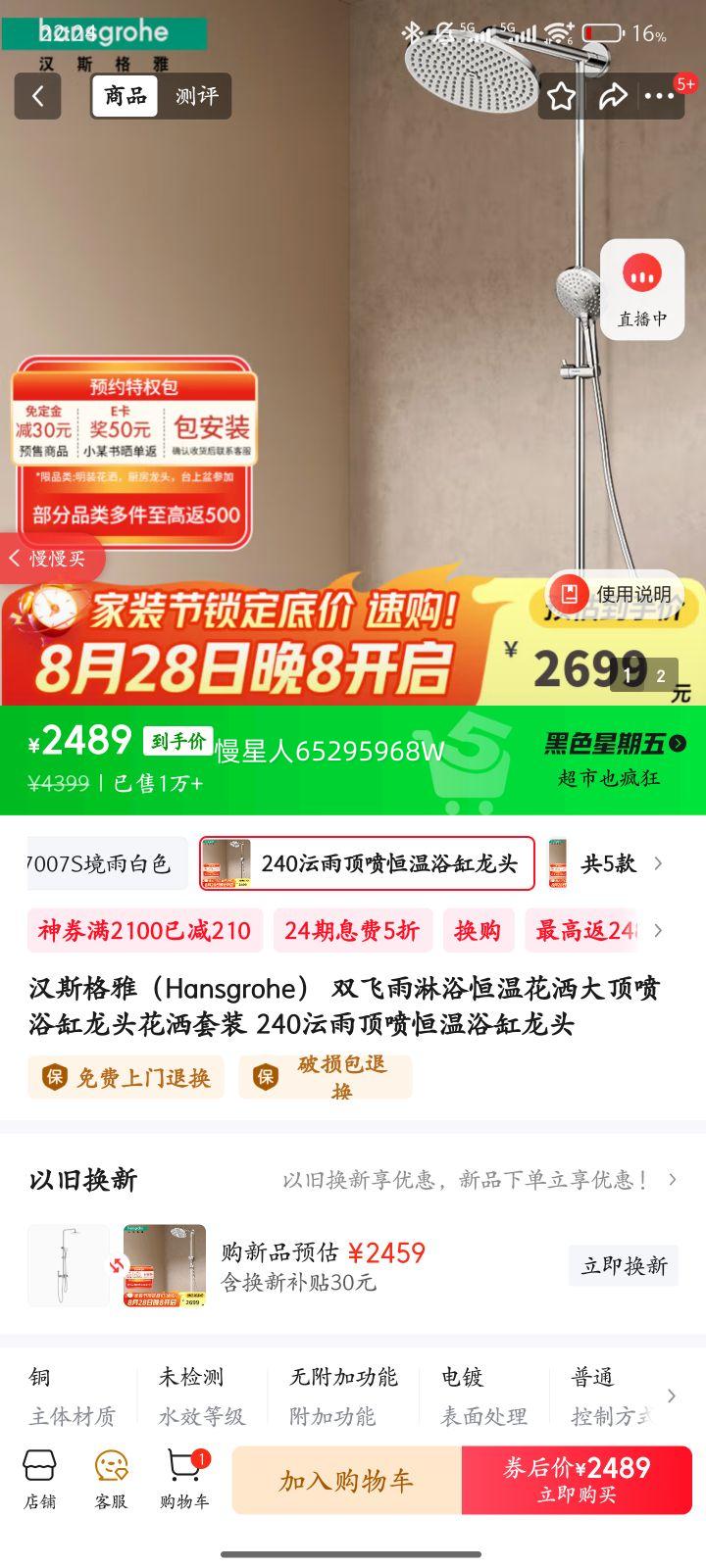Toggle the 破损包退换 guarantee badge

(326, 1077)
